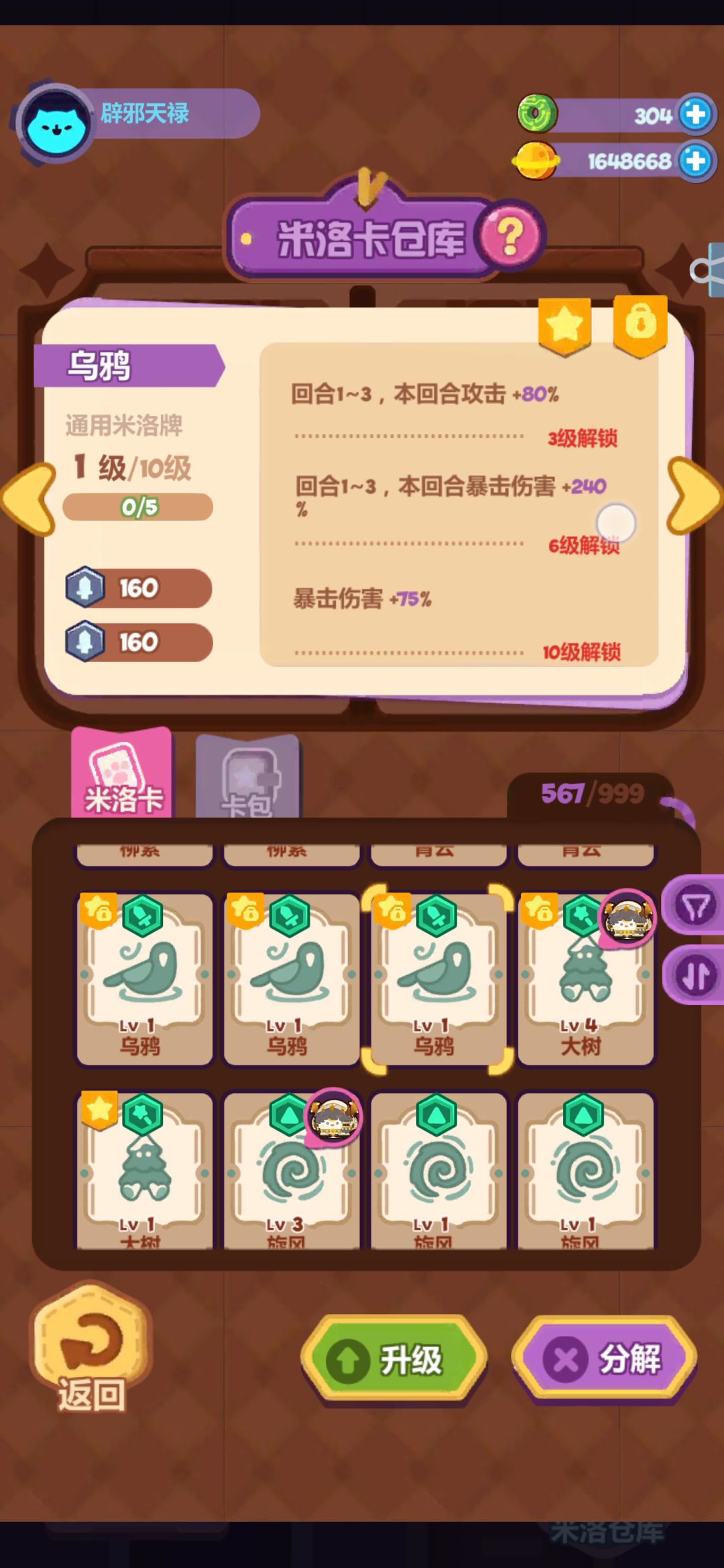Viewport: 724px width, 1568px height.
Task: Select the Lv 3 旋风 card
Action: (x=291, y=1171)
